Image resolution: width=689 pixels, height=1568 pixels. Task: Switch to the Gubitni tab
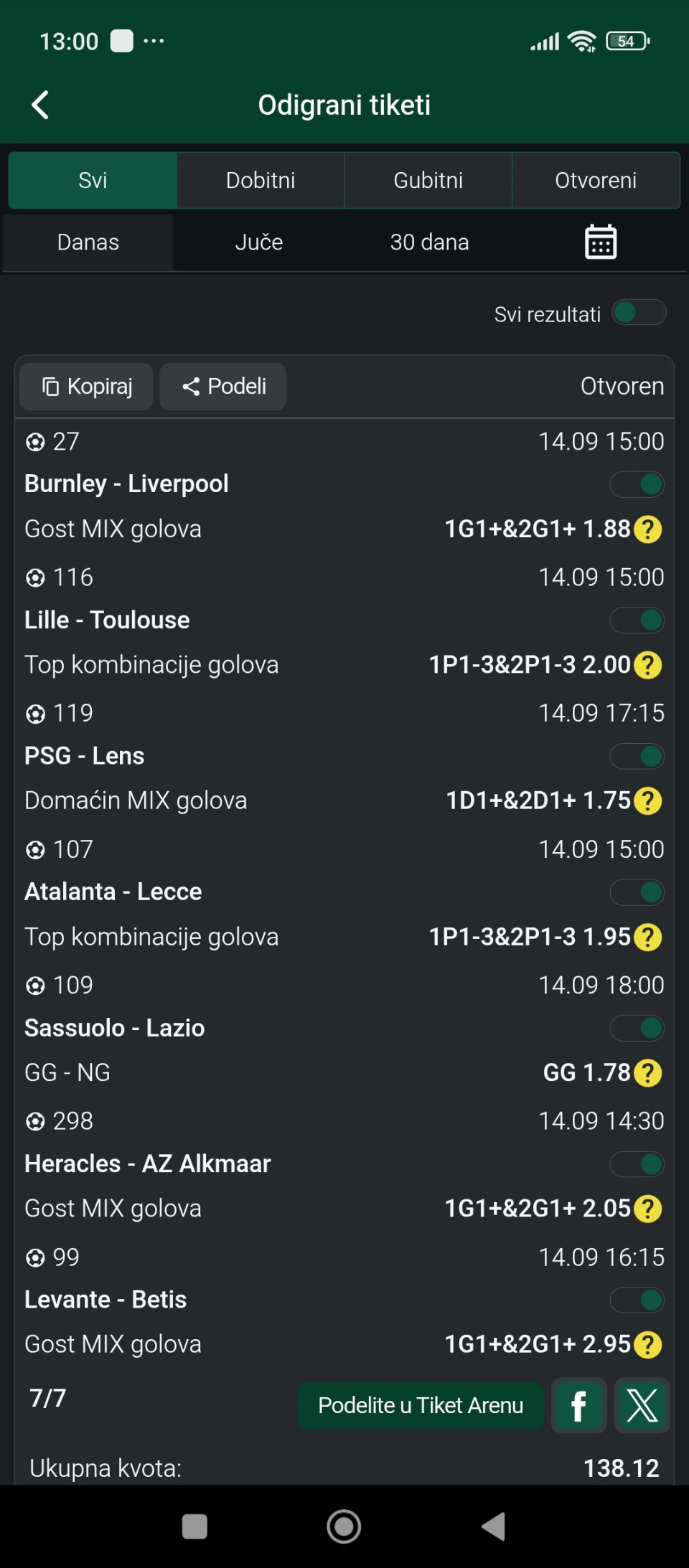pos(428,180)
